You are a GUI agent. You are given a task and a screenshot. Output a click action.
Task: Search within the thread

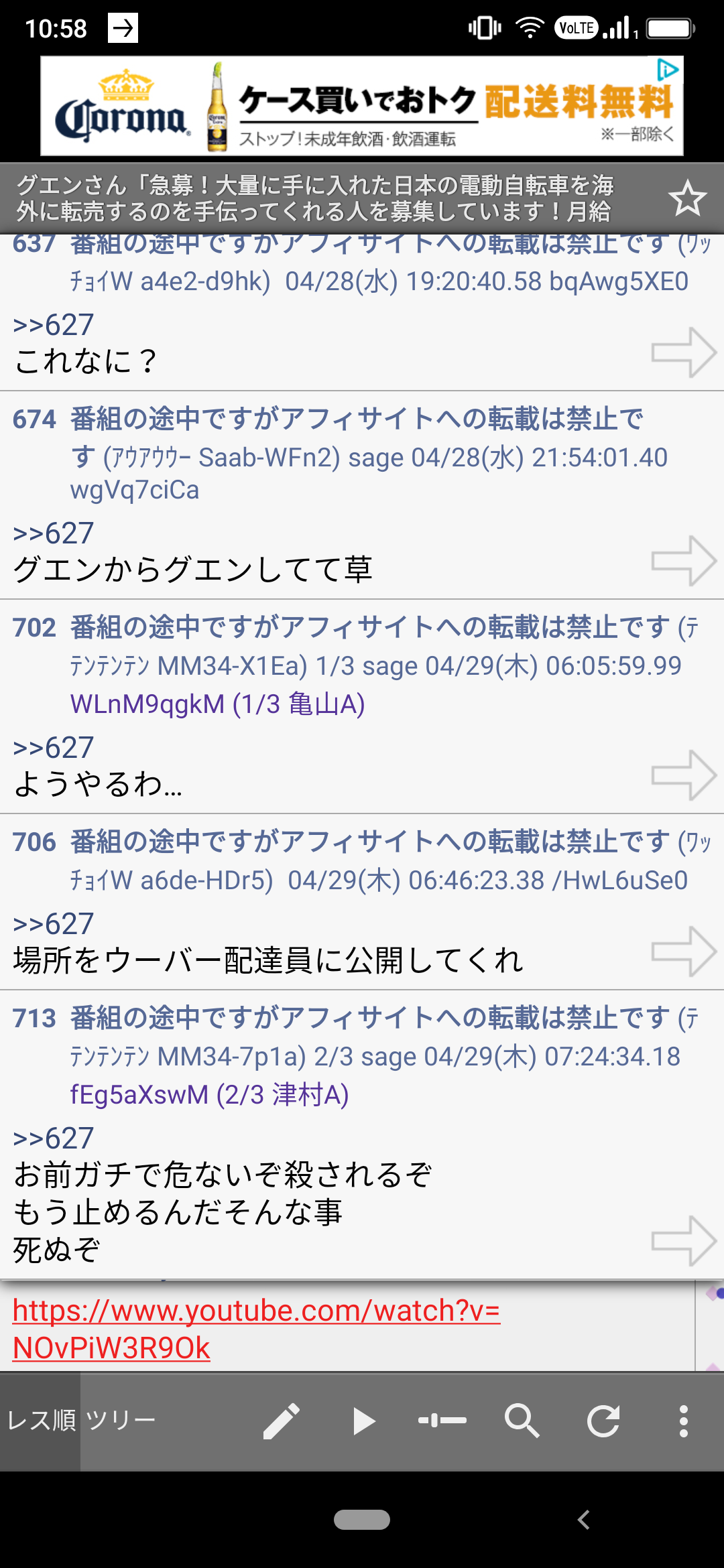522,1421
